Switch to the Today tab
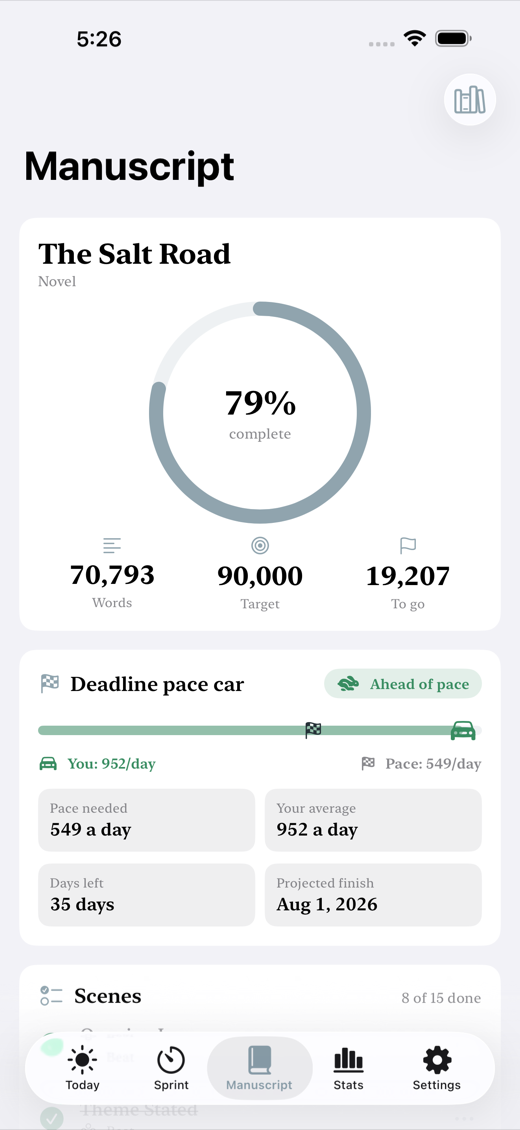Image resolution: width=520 pixels, height=1130 pixels. tap(82, 1069)
